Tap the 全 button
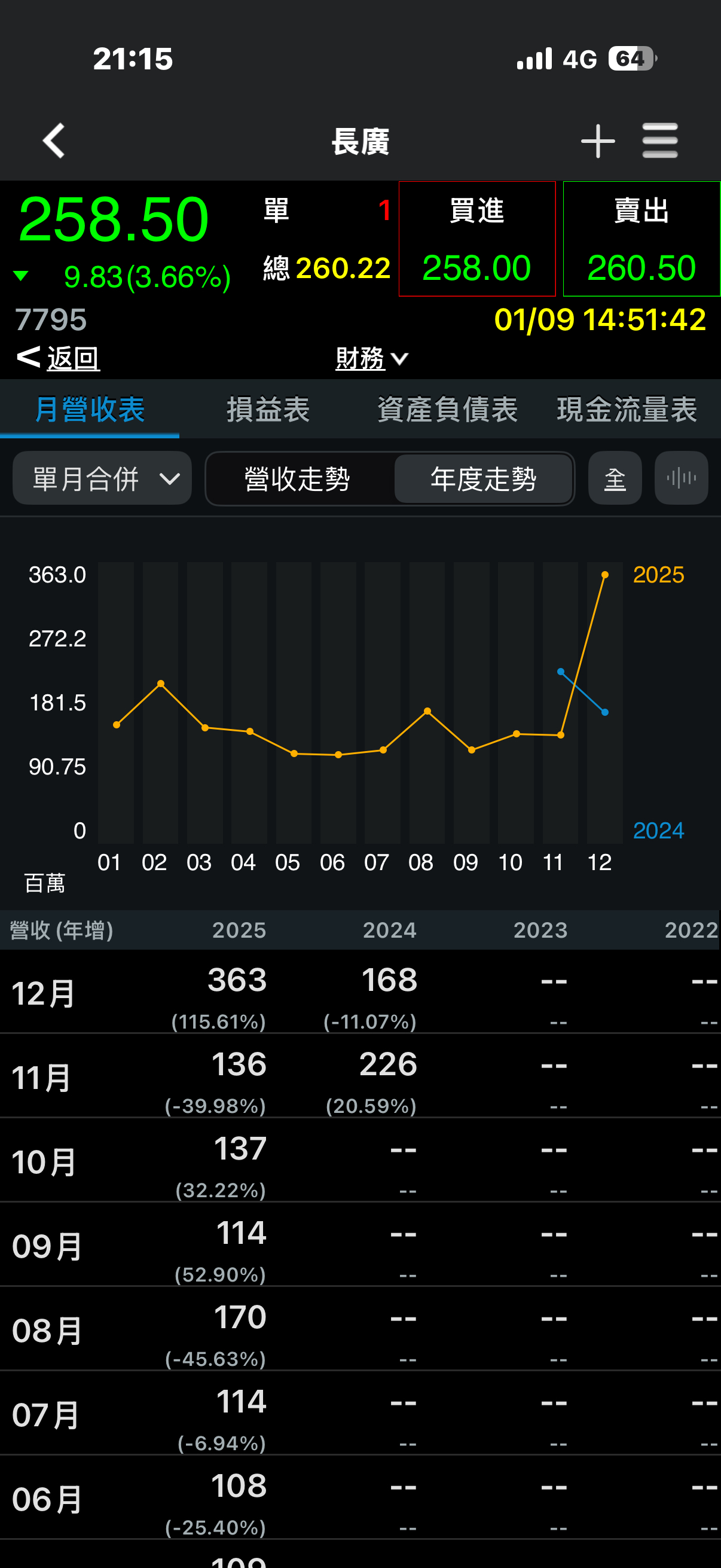721x1568 pixels. [615, 478]
